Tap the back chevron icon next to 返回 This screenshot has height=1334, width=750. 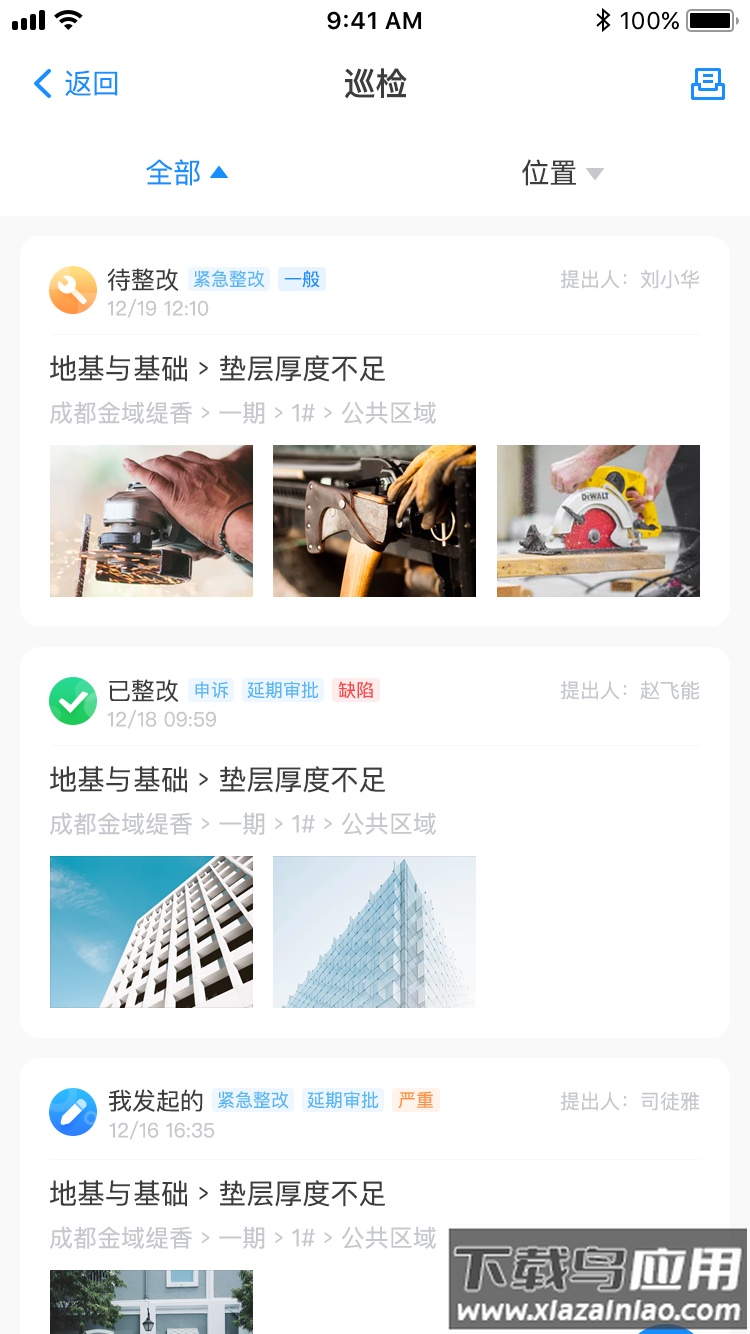pyautogui.click(x=40, y=84)
